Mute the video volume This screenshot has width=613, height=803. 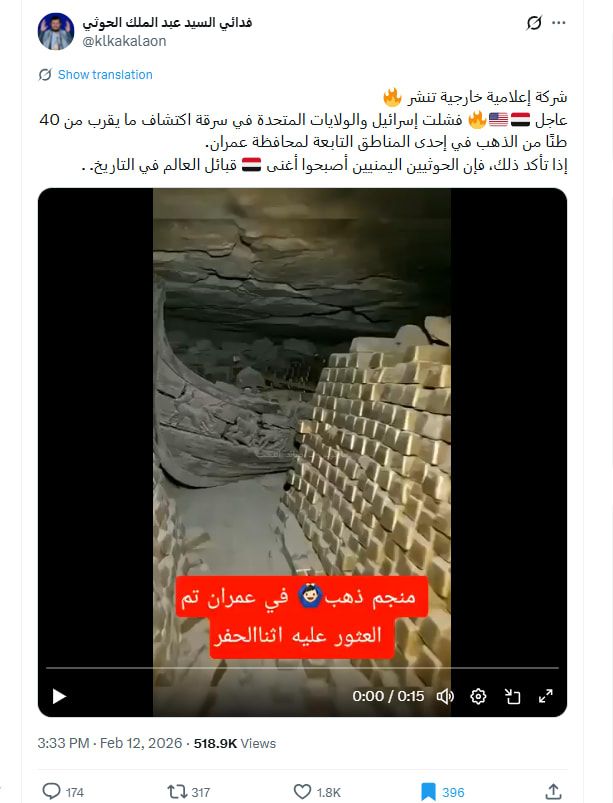click(446, 696)
